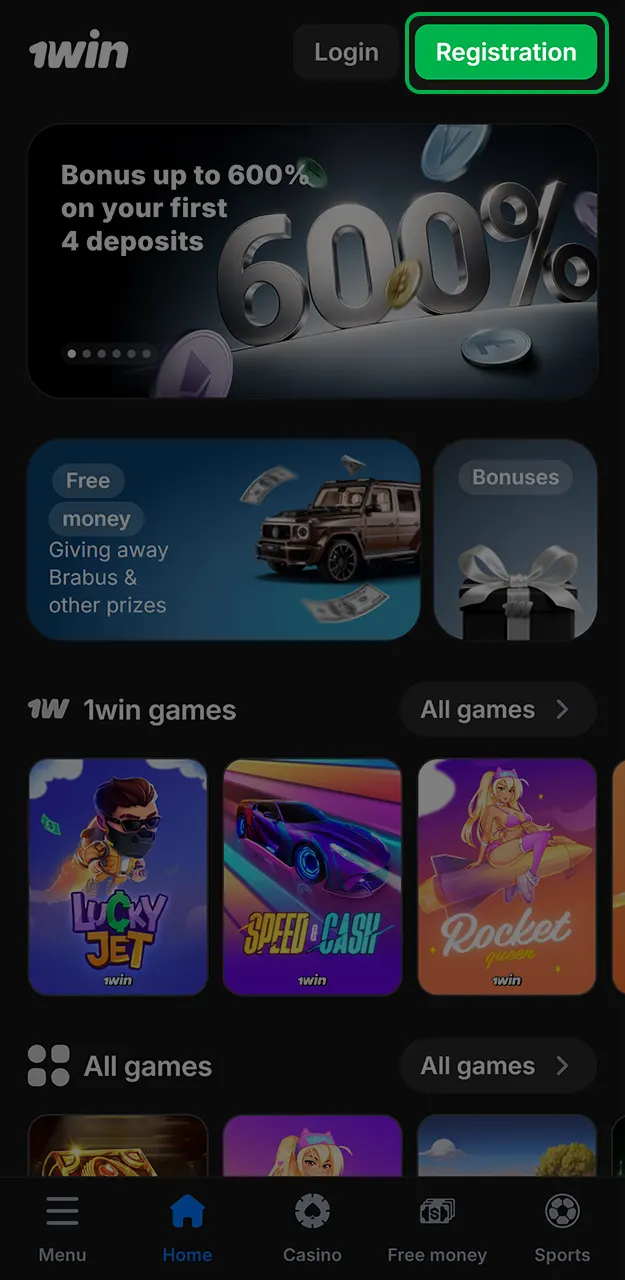Launch the Rocket Queen game
Screen dimensions: 625x1280
[507, 877]
